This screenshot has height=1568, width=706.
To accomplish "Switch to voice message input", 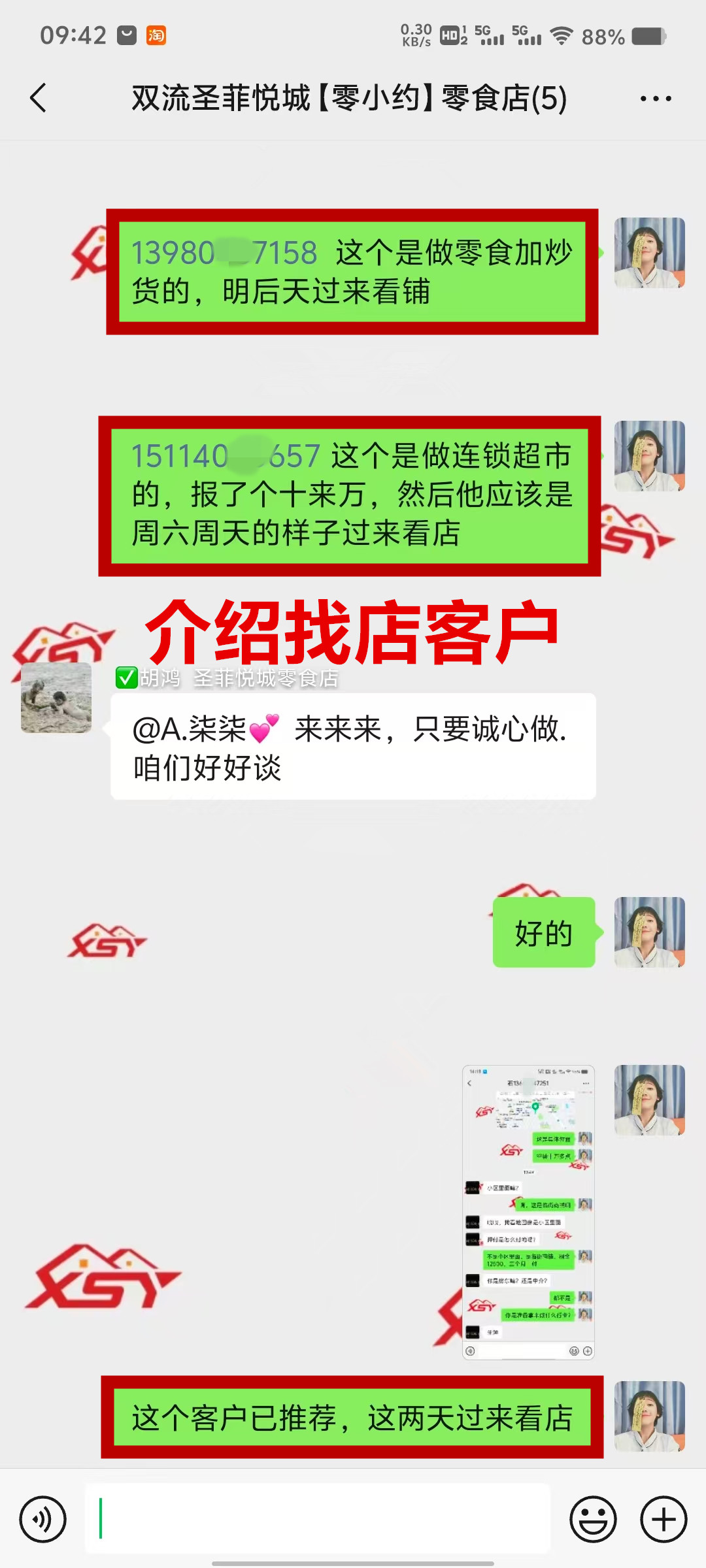I will 43,1519.
